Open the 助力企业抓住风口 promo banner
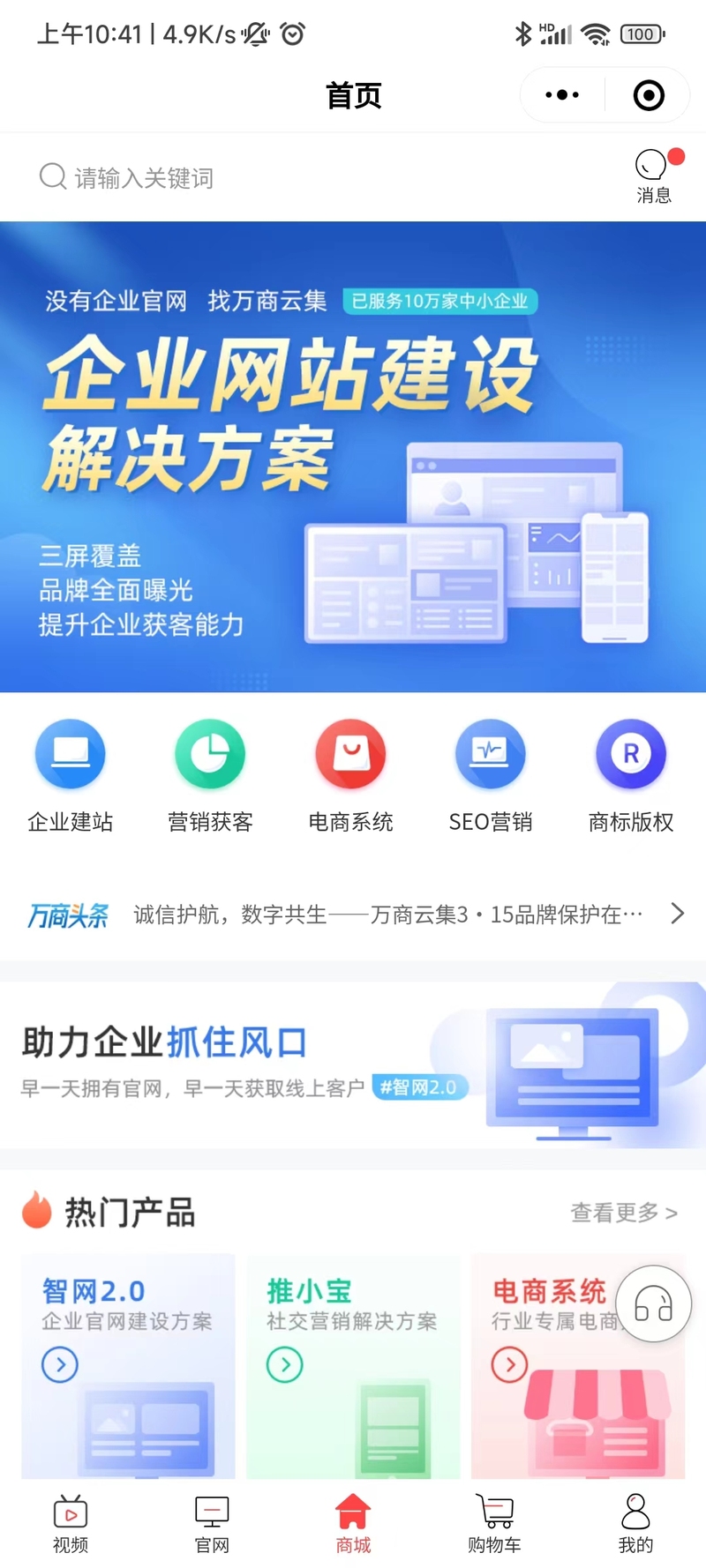The width and height of the screenshot is (706, 1568). [x=353, y=1064]
